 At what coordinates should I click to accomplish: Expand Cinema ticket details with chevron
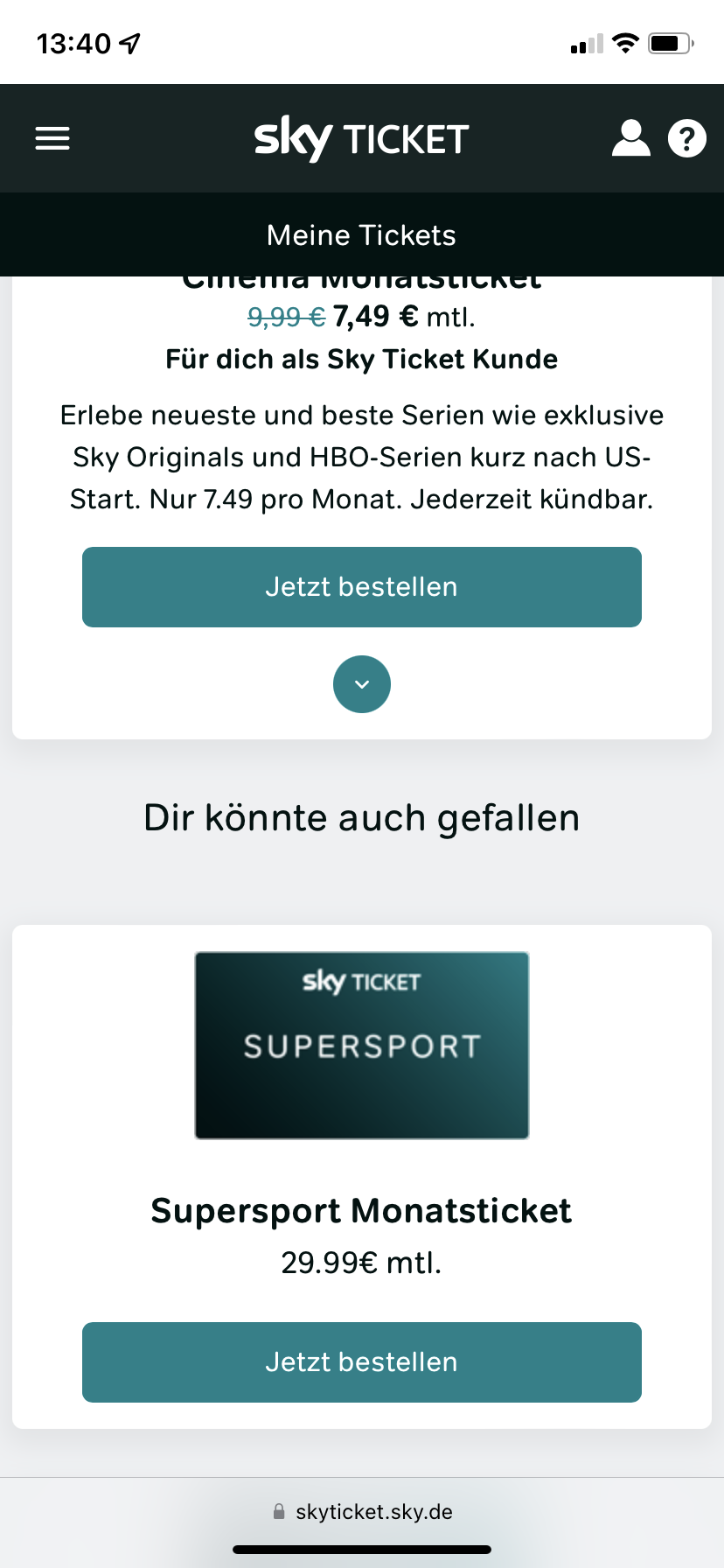(361, 684)
